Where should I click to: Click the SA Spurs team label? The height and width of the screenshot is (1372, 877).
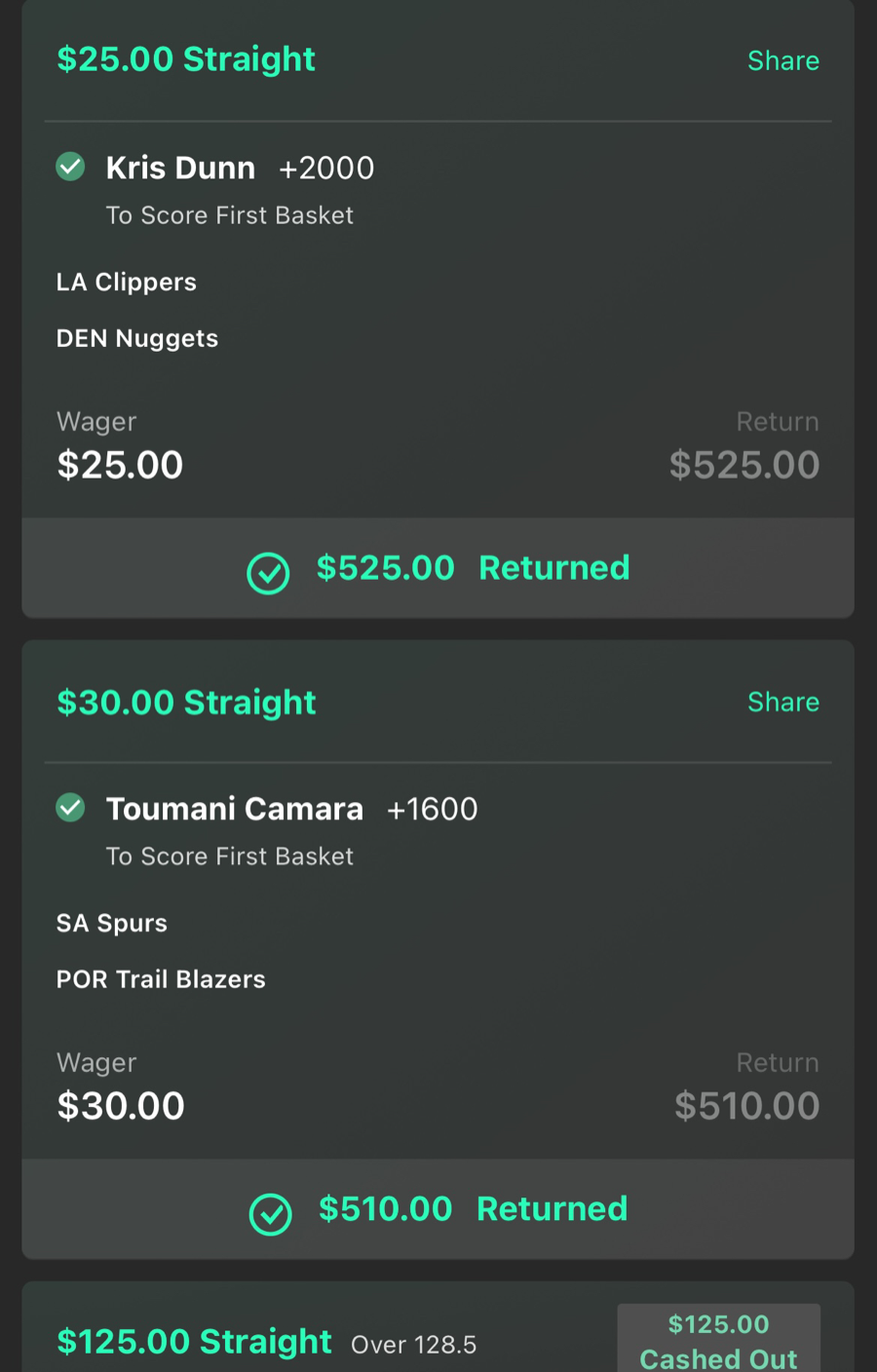click(111, 923)
